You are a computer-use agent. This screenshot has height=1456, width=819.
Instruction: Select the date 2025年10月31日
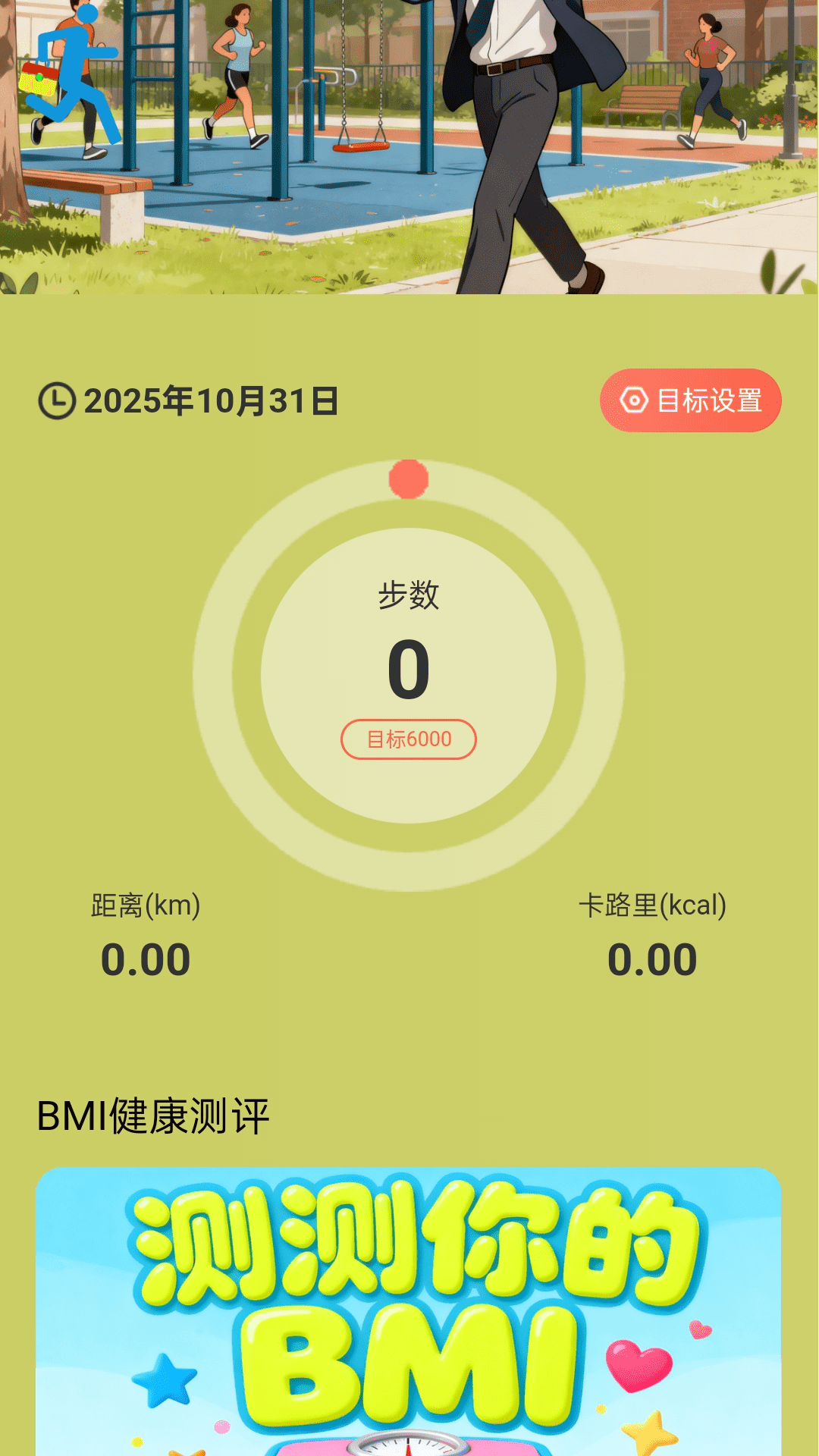[x=210, y=400]
